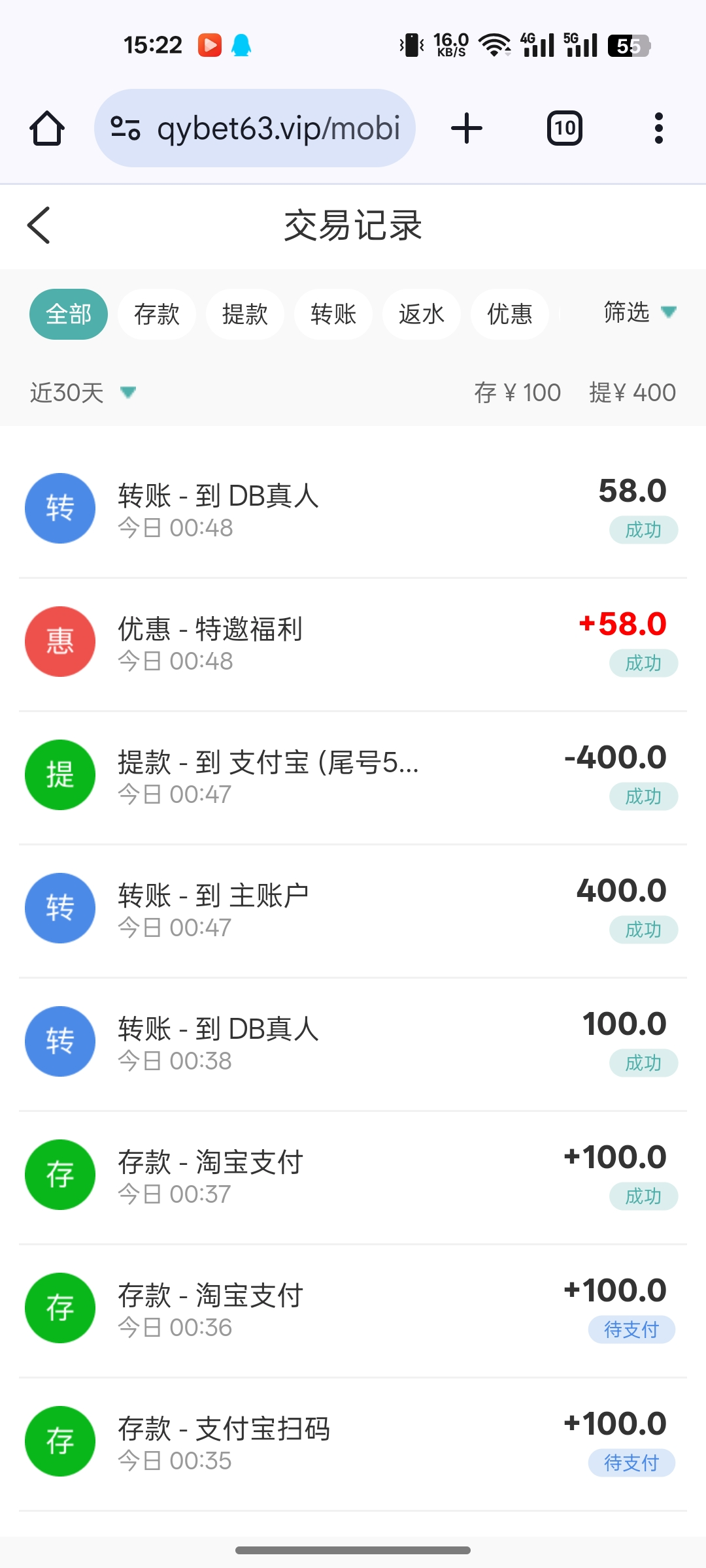Show only 转账 records
This screenshot has height=1568, width=706.
333,314
